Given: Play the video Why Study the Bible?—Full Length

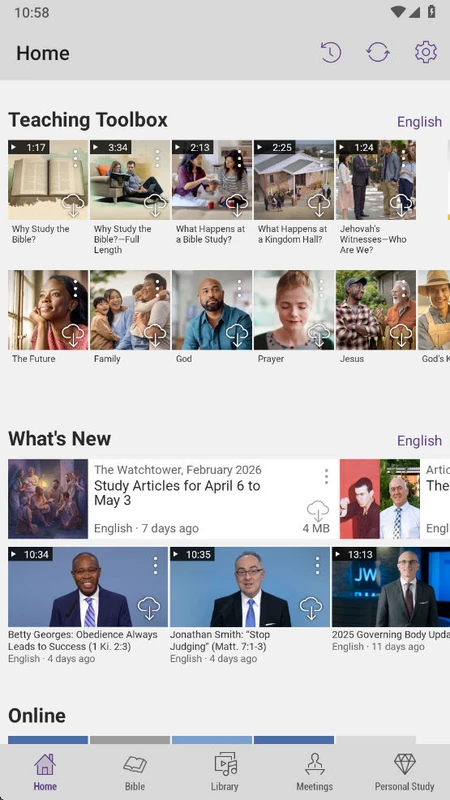Looking at the screenshot, I should (130, 180).
